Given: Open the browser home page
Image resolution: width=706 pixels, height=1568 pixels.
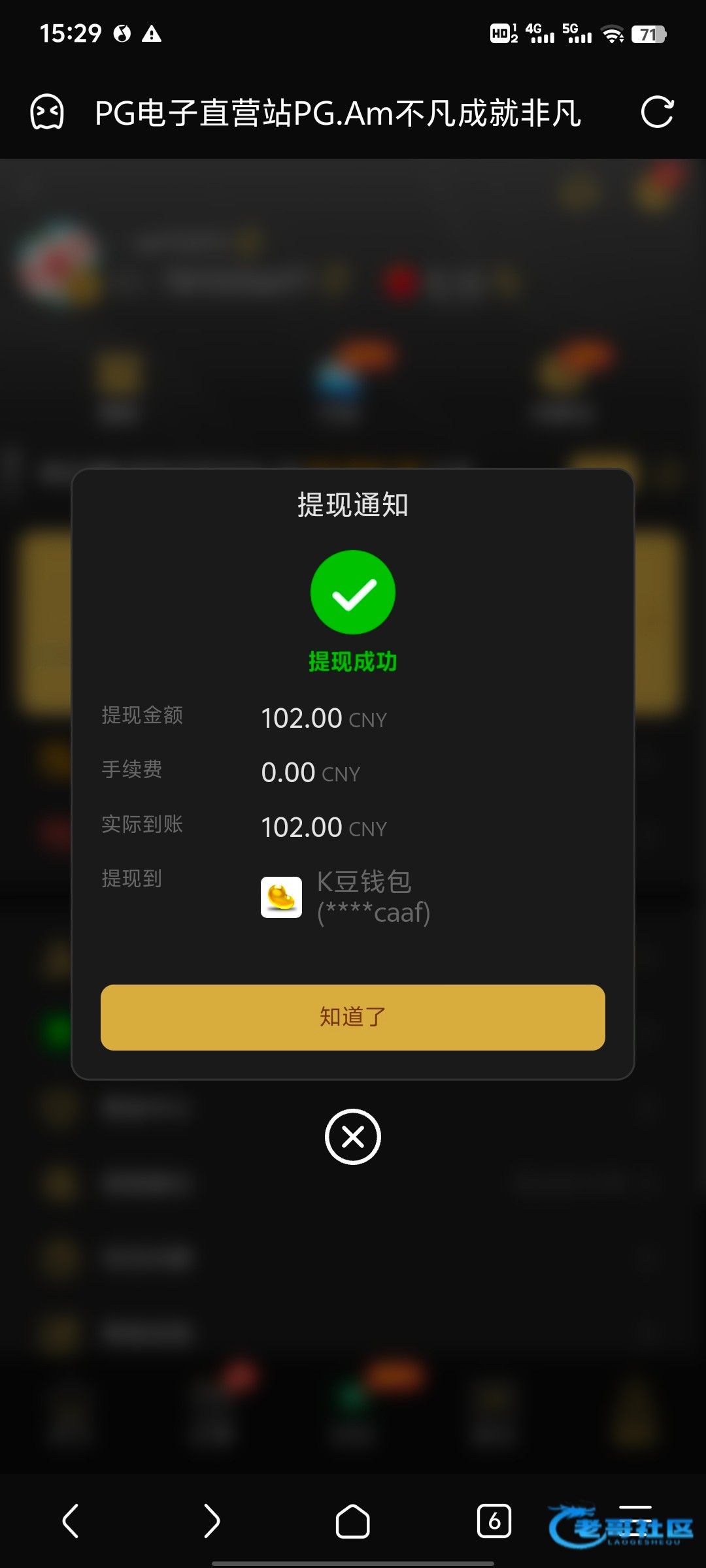Looking at the screenshot, I should pos(352,1521).
